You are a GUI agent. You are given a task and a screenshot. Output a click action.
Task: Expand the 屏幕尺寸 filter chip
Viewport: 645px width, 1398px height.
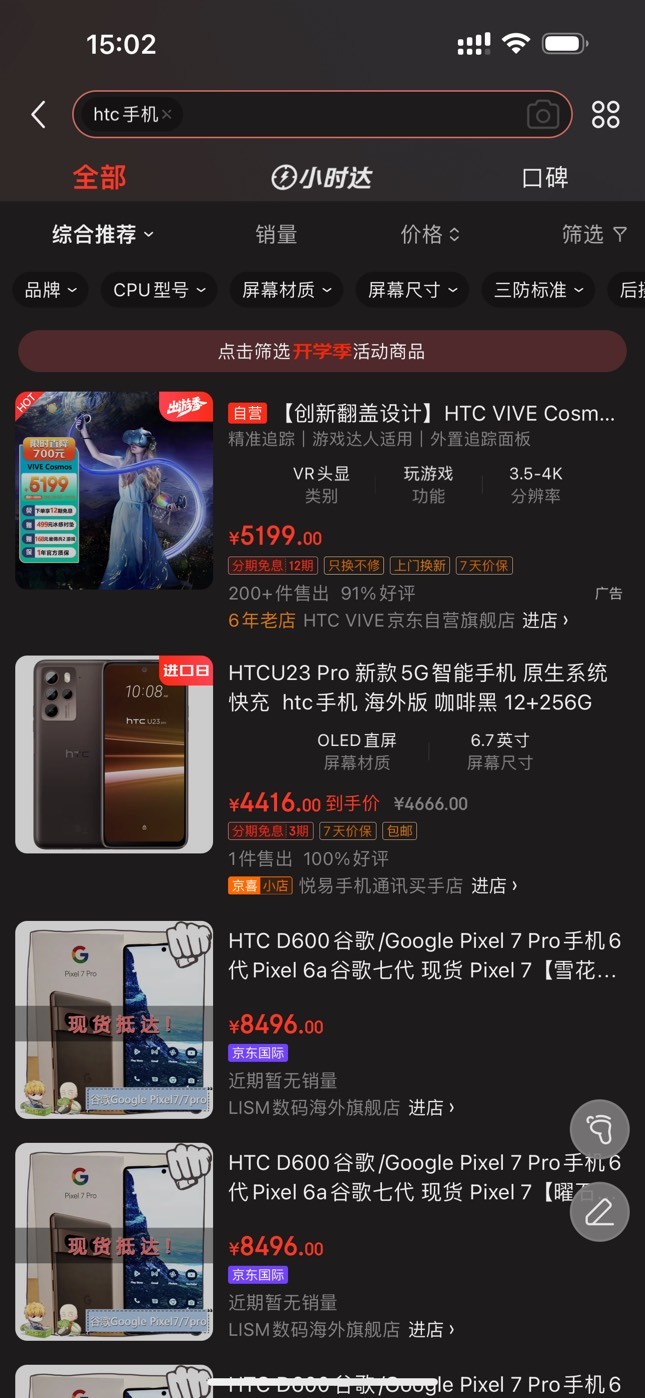click(x=412, y=290)
